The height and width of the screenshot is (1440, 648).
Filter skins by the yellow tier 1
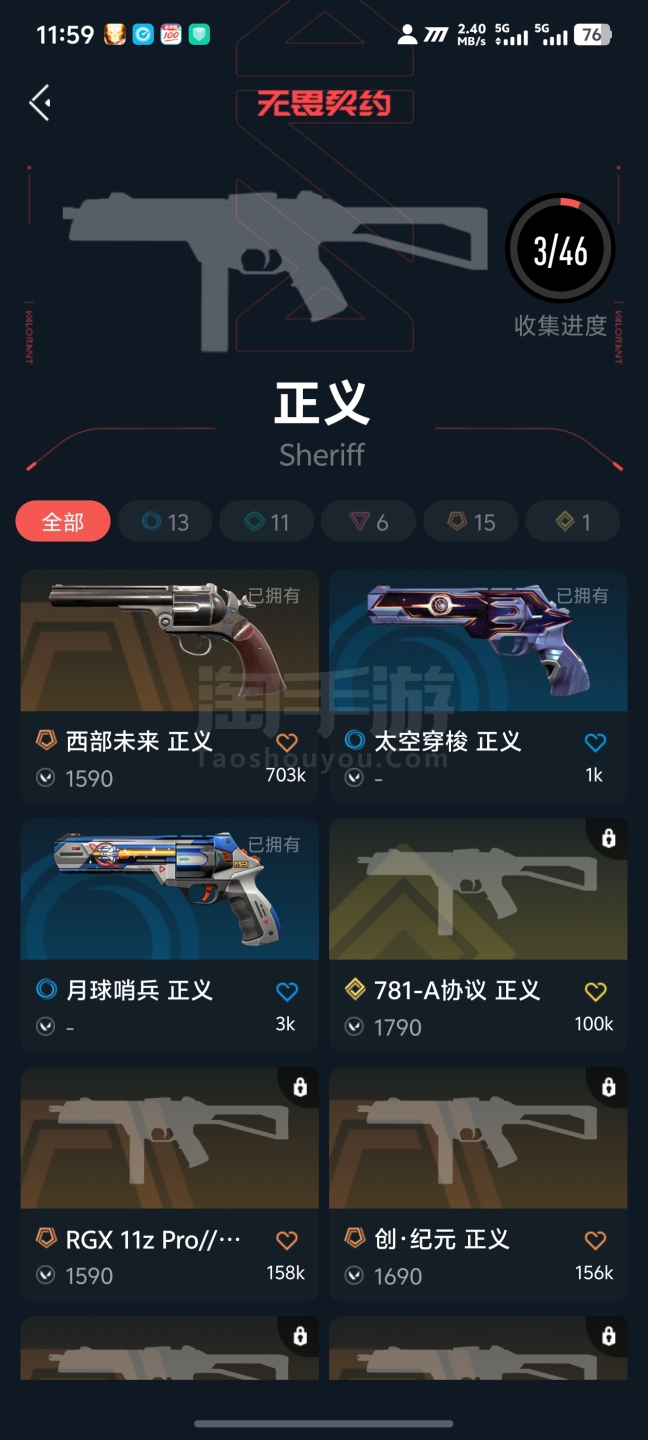573,522
